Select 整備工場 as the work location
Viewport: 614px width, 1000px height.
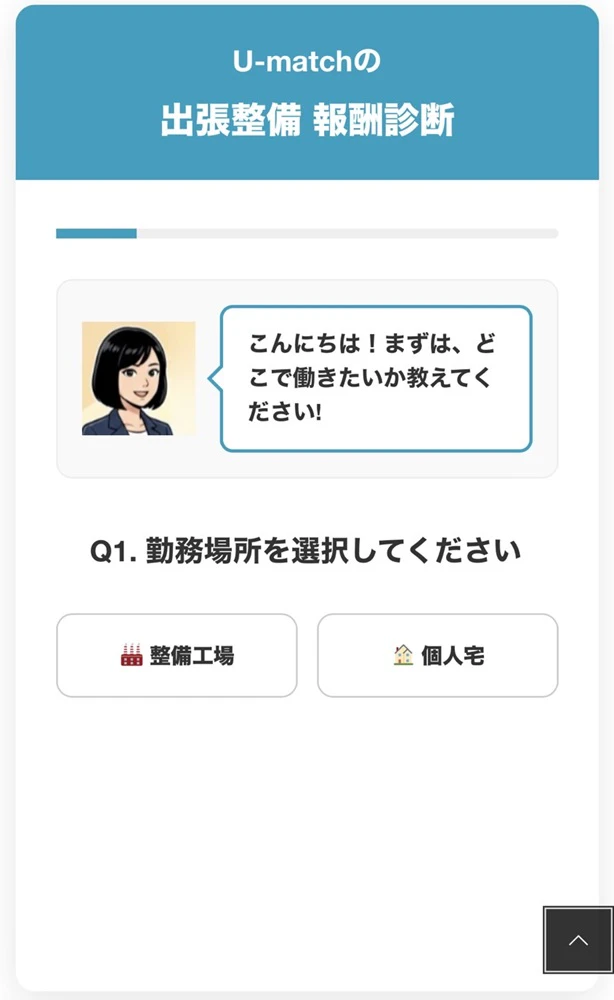click(177, 655)
